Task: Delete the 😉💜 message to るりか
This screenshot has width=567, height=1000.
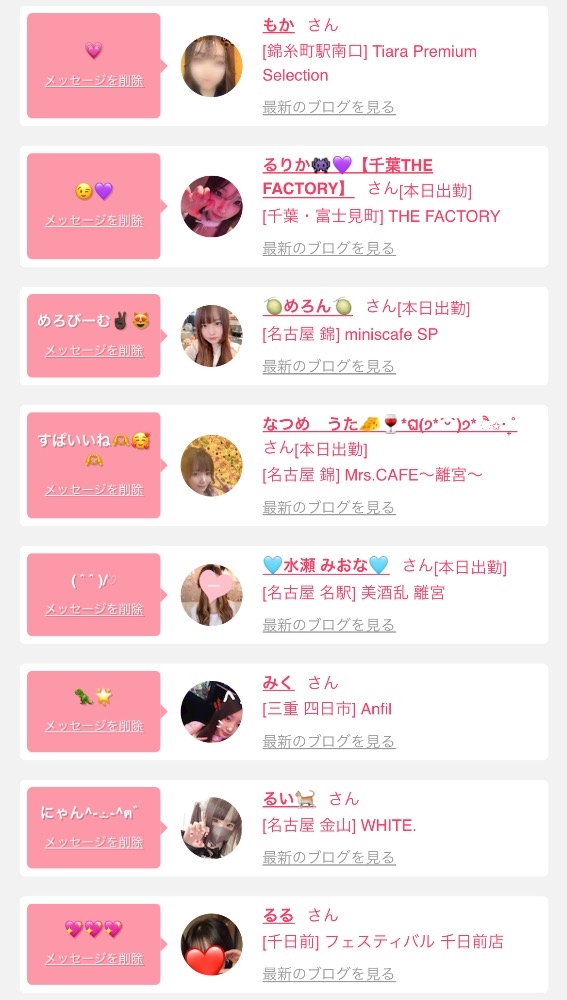Action: point(94,221)
